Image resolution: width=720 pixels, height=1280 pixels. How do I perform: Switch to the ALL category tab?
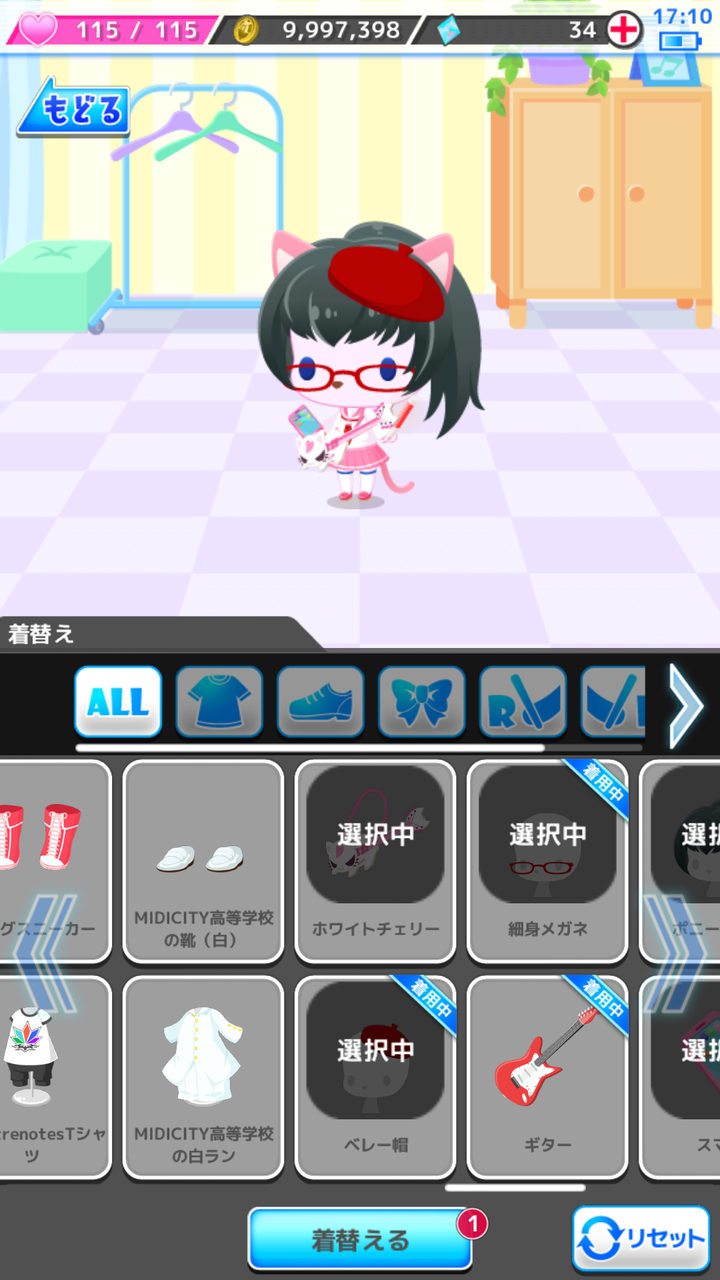(x=117, y=702)
